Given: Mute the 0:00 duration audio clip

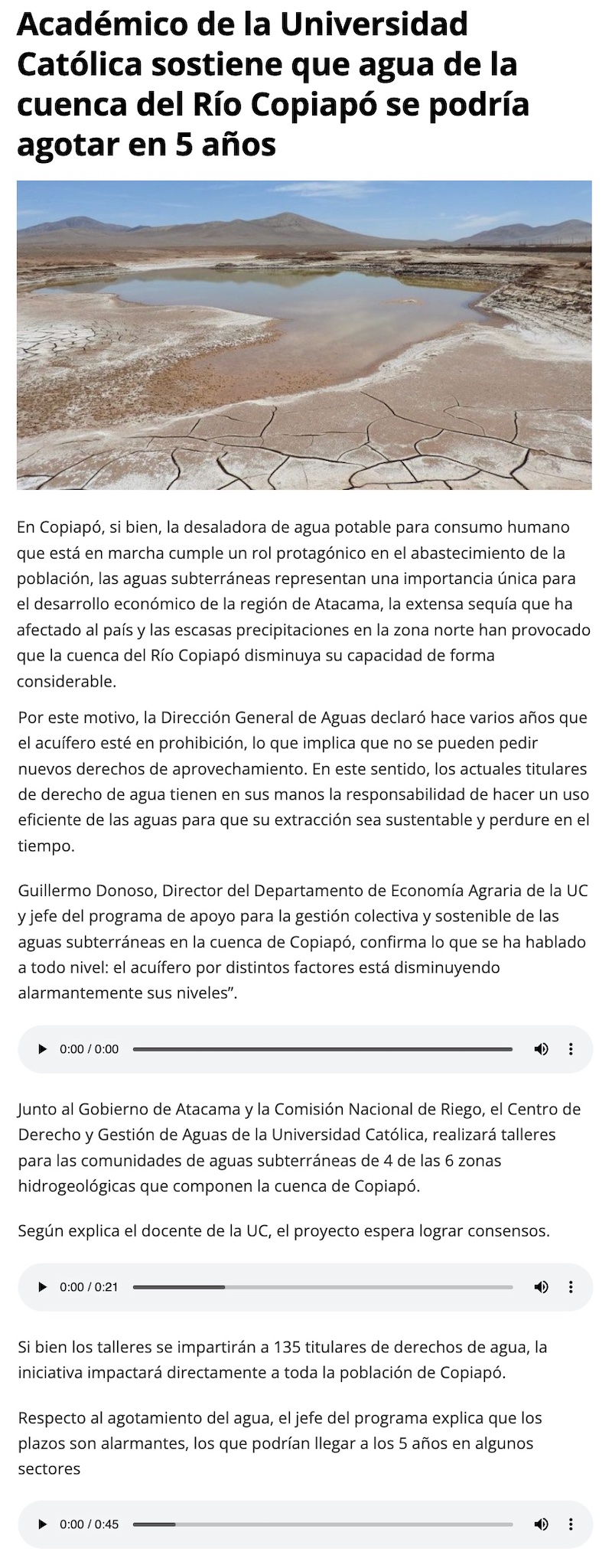Looking at the screenshot, I should [541, 1049].
